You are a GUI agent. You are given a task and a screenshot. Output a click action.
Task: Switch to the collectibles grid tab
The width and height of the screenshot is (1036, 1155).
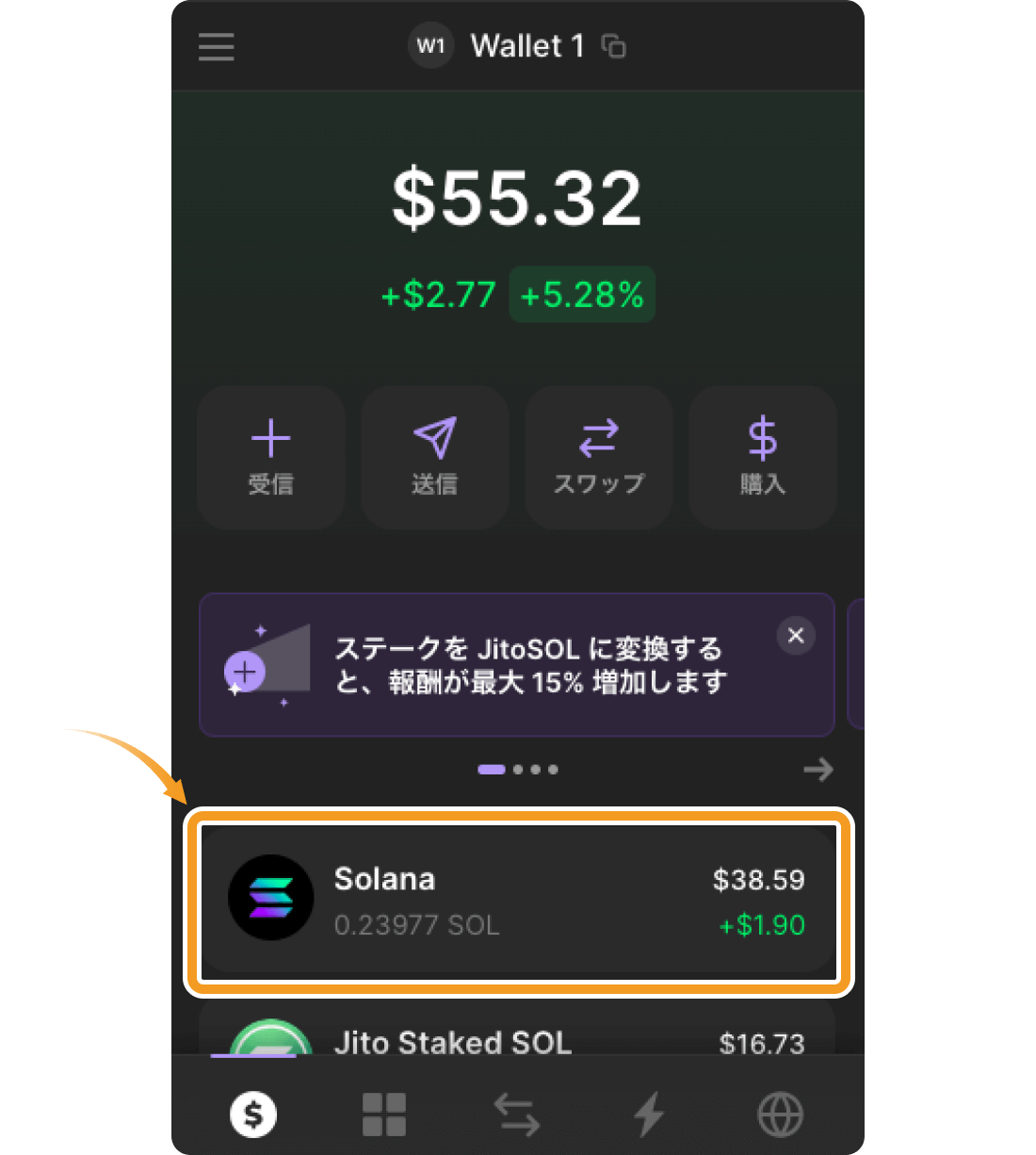[x=384, y=1114]
